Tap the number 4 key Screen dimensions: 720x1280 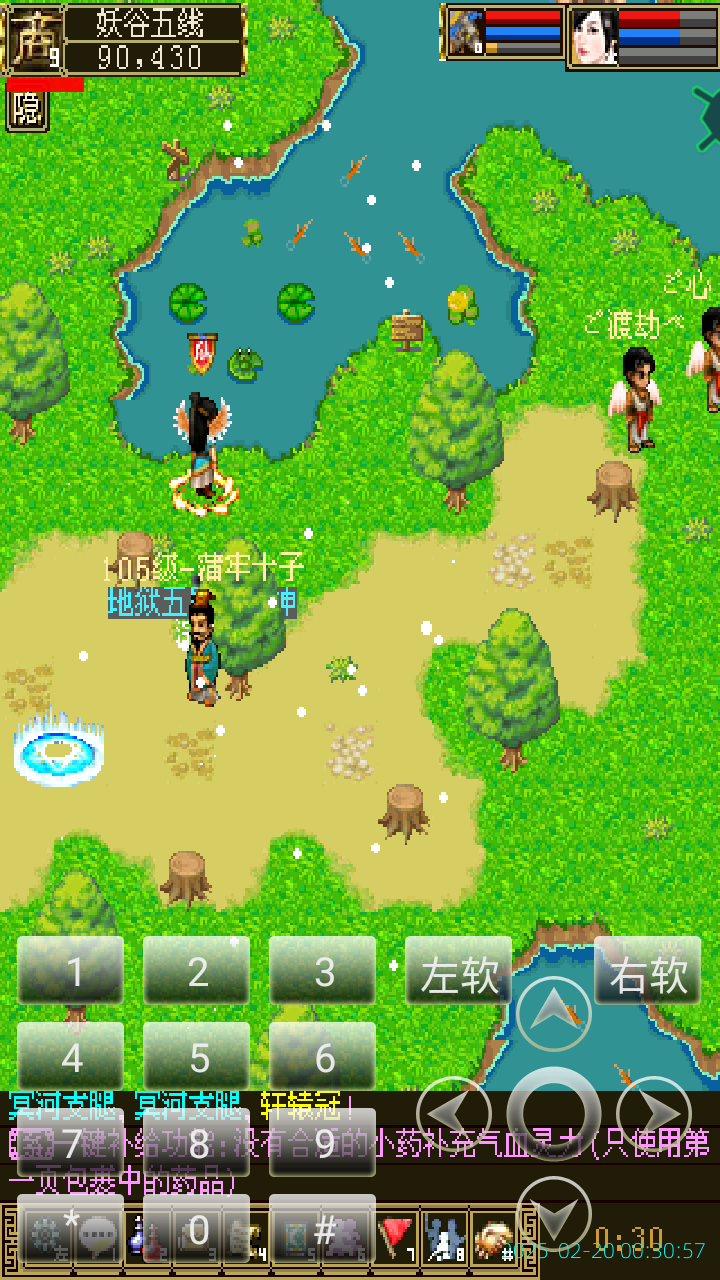click(x=71, y=1057)
